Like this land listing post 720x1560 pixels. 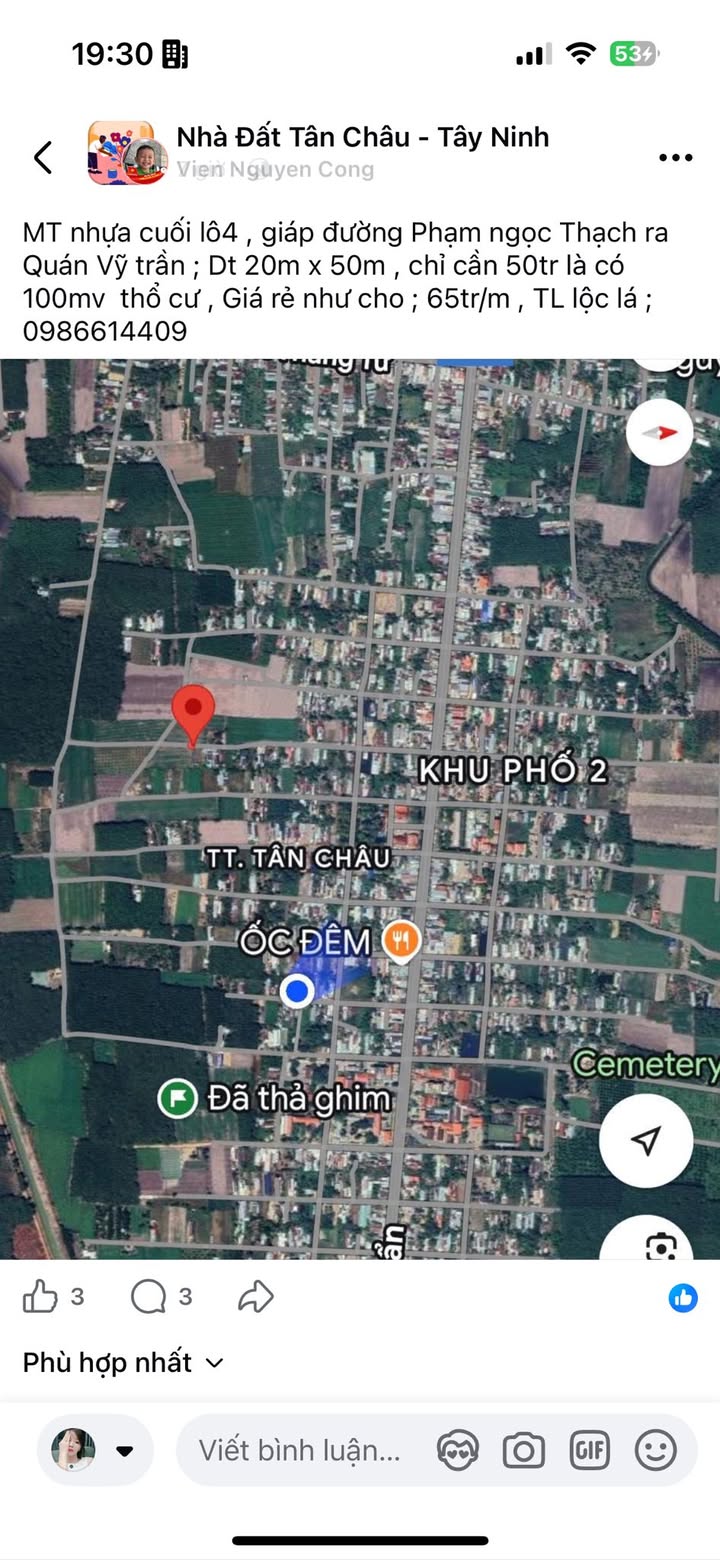41,1298
